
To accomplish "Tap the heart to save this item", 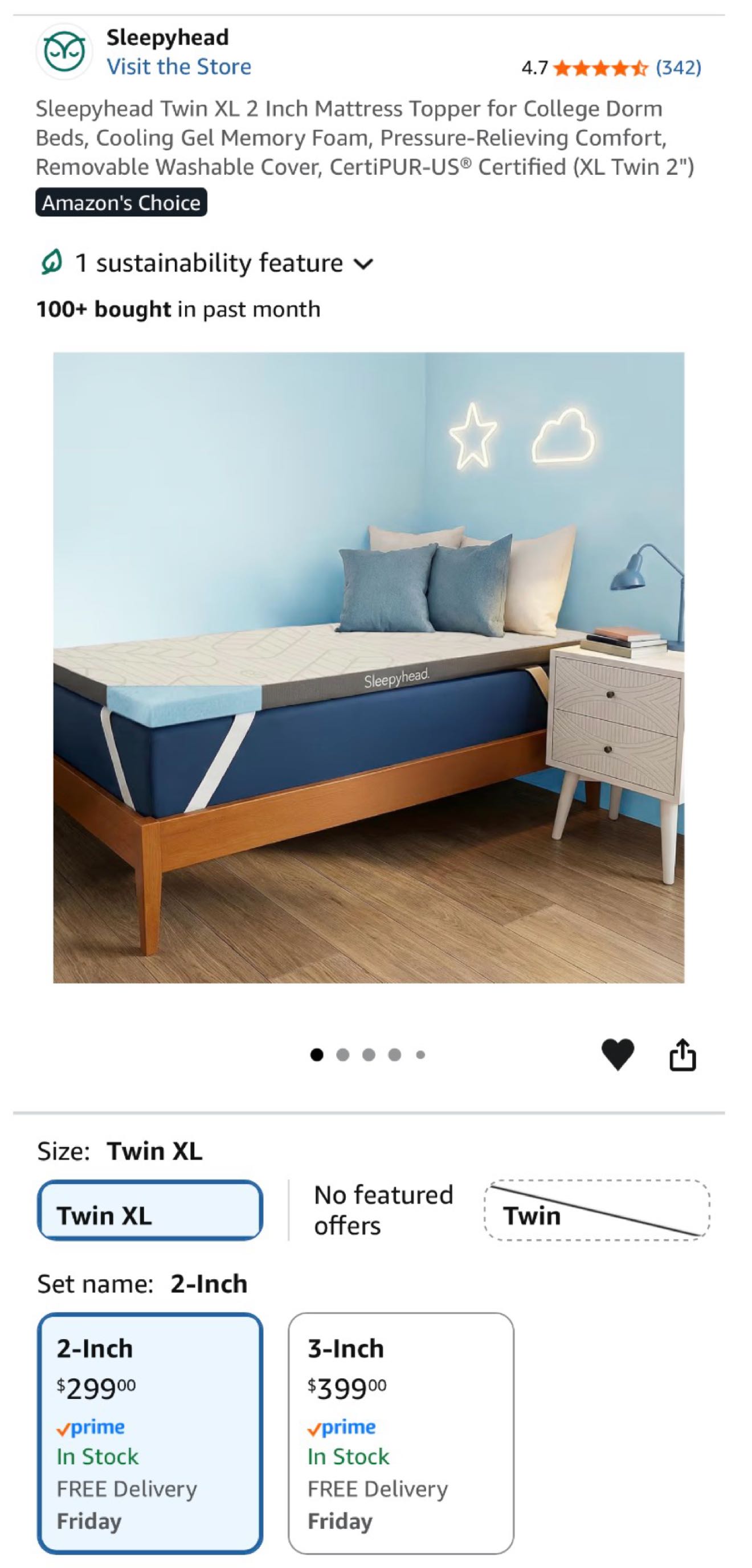I will click(618, 1054).
